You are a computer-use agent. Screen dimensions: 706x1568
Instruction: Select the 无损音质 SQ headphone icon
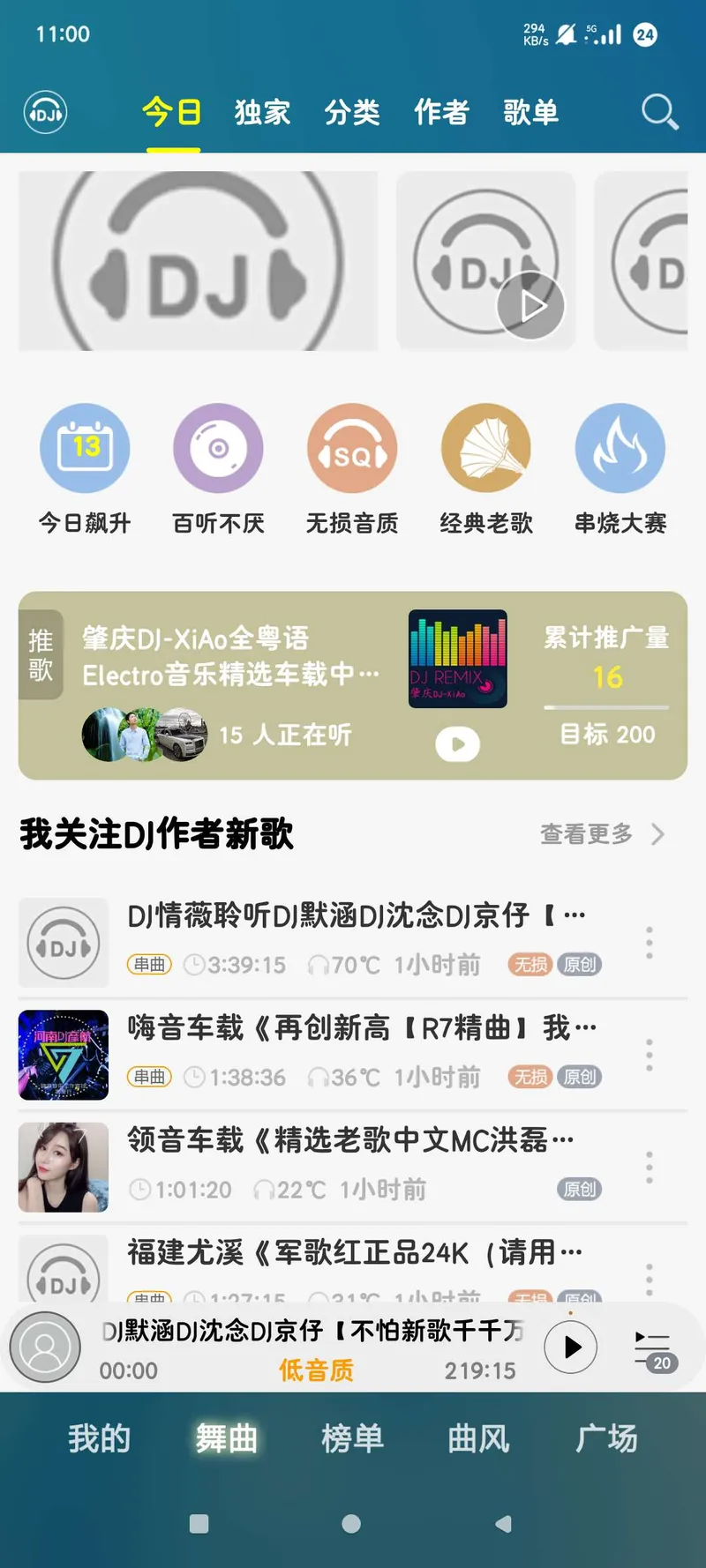[x=352, y=447]
